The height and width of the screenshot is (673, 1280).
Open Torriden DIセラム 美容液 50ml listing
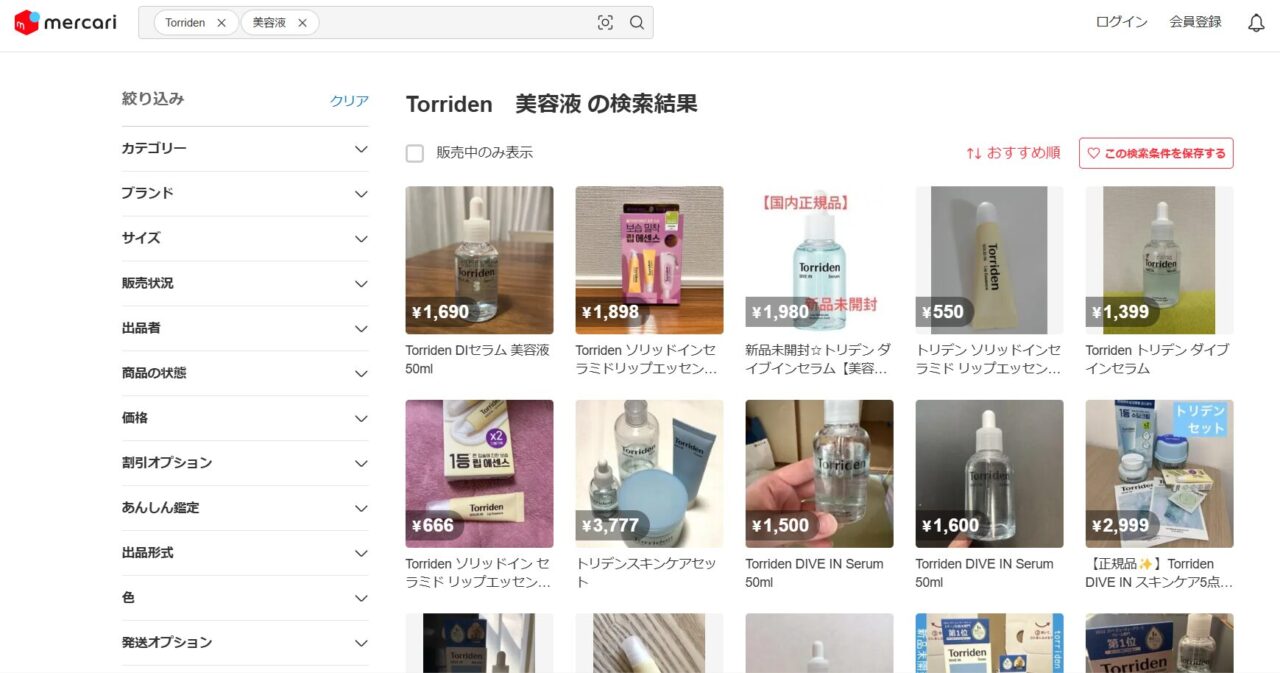[479, 260]
